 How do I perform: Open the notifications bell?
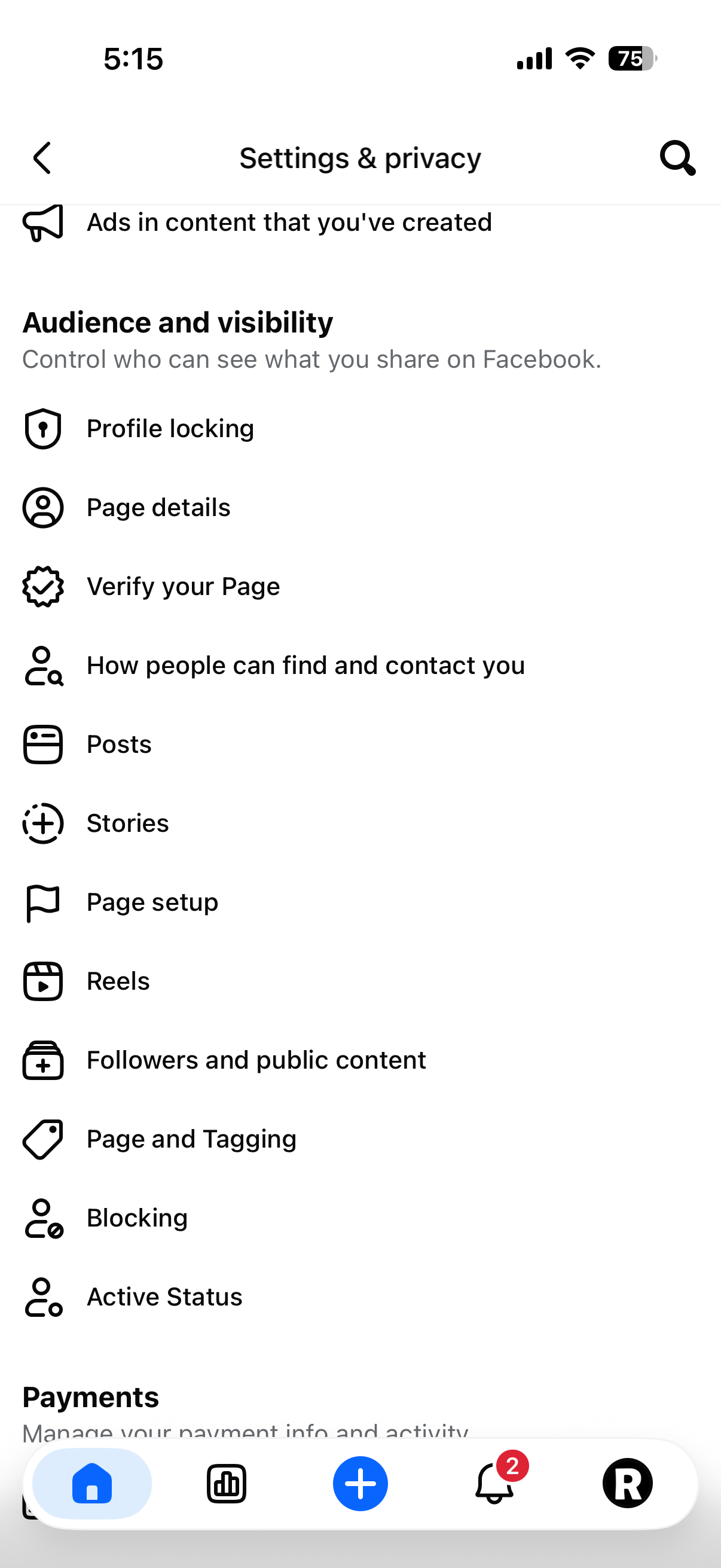[494, 1484]
